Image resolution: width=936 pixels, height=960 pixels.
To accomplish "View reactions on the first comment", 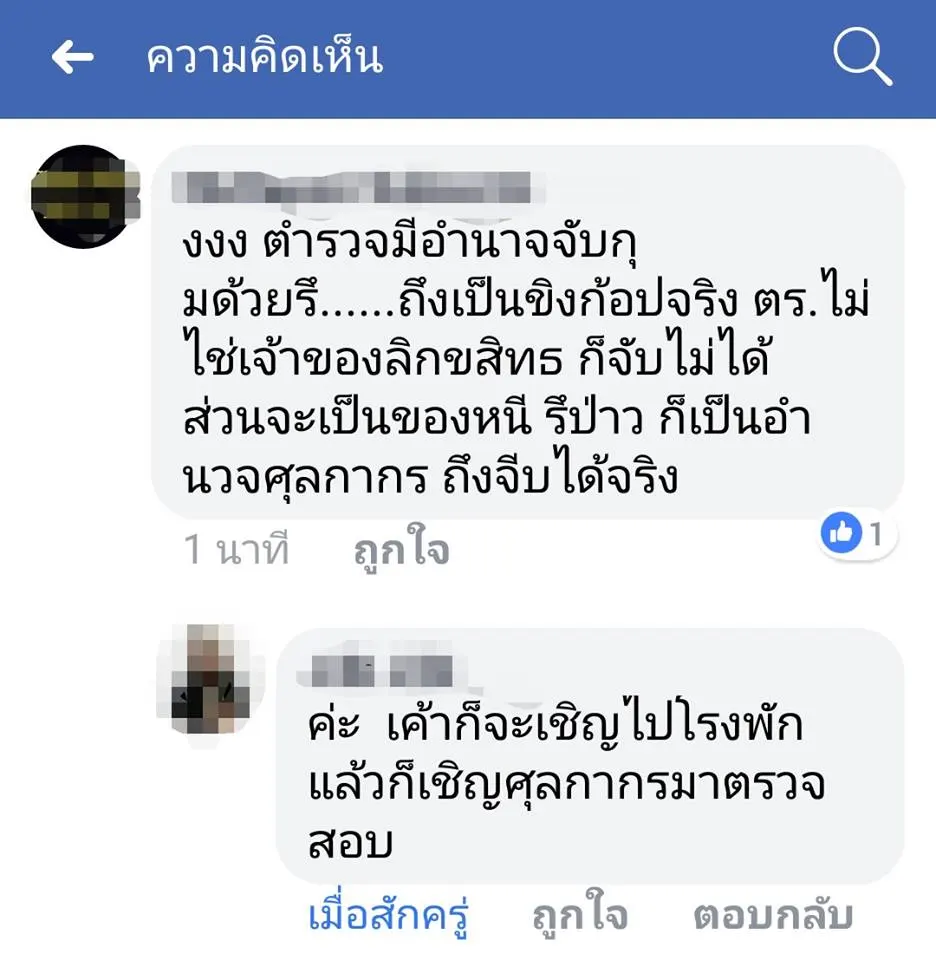I will tap(856, 535).
